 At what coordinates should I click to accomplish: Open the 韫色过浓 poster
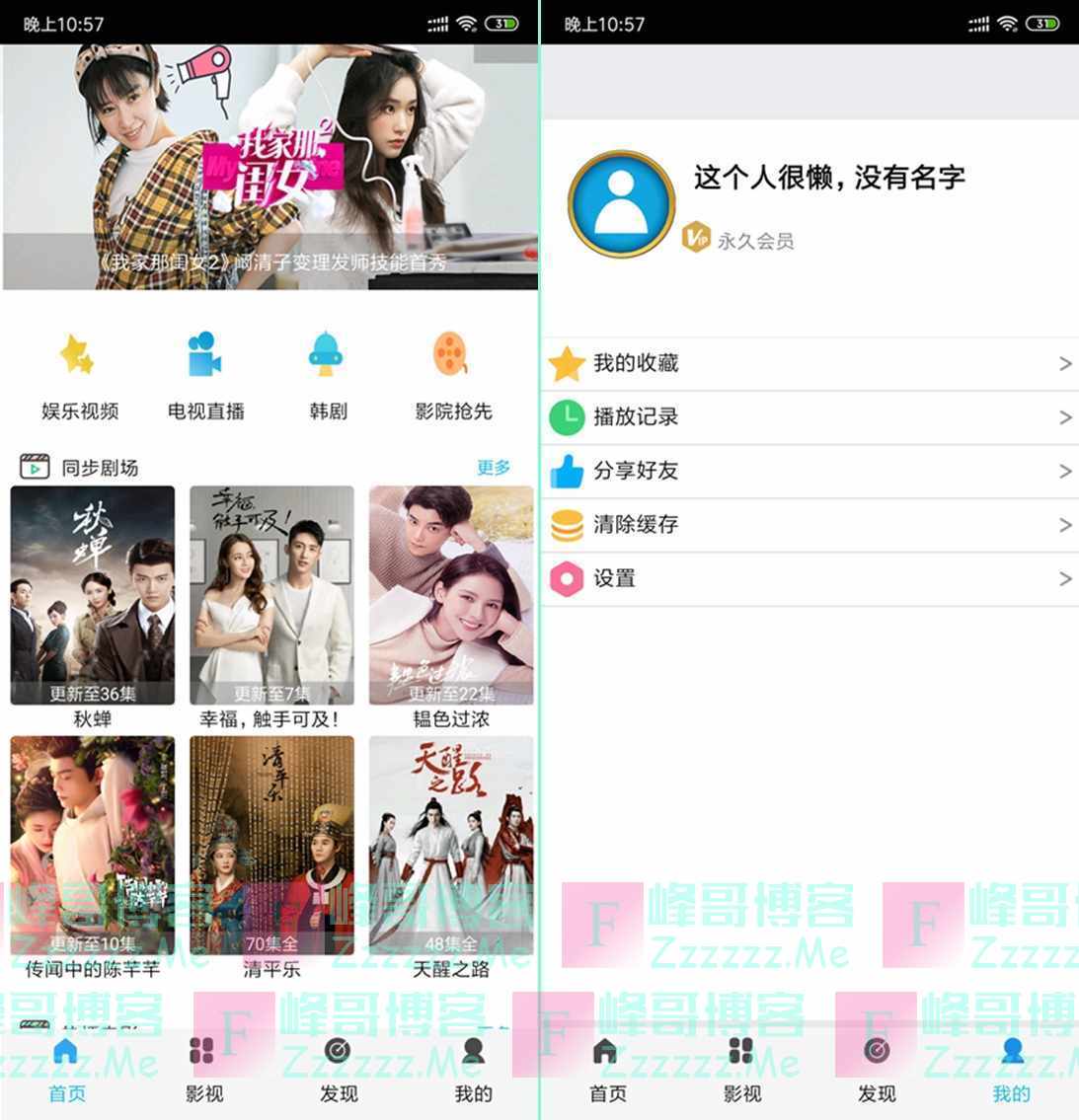tap(451, 595)
